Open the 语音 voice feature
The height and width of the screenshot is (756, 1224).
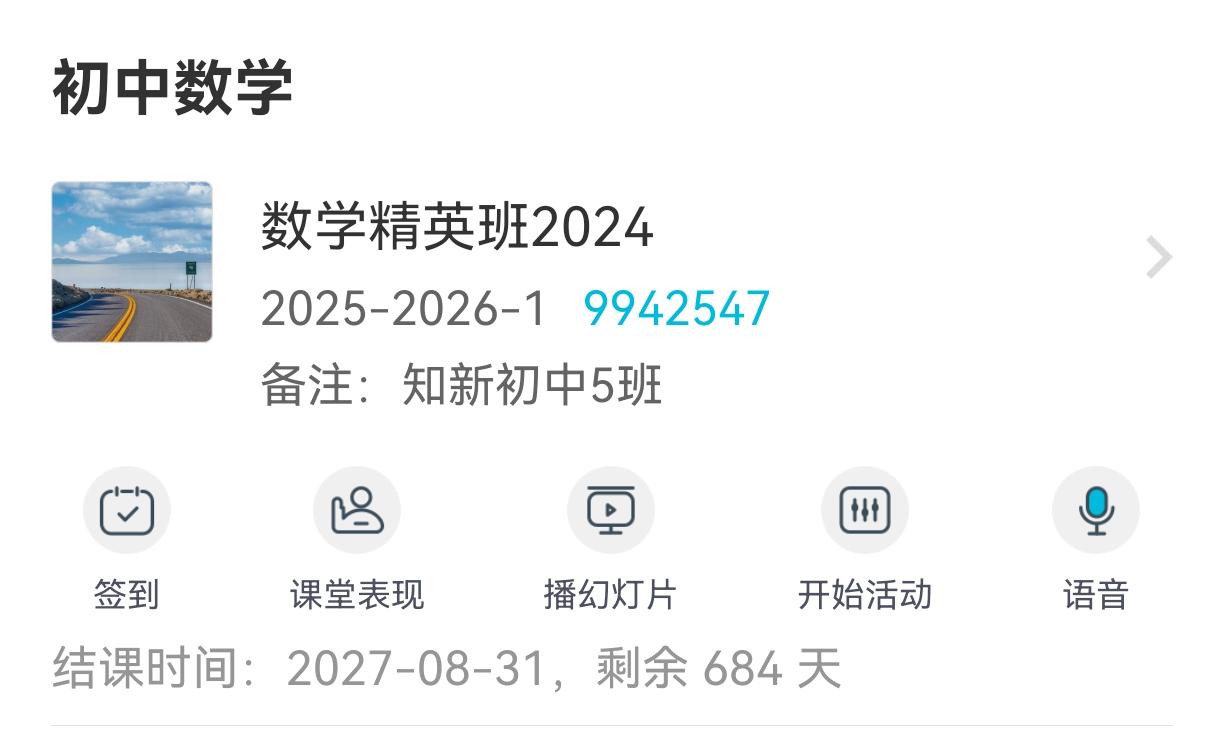click(x=1095, y=511)
